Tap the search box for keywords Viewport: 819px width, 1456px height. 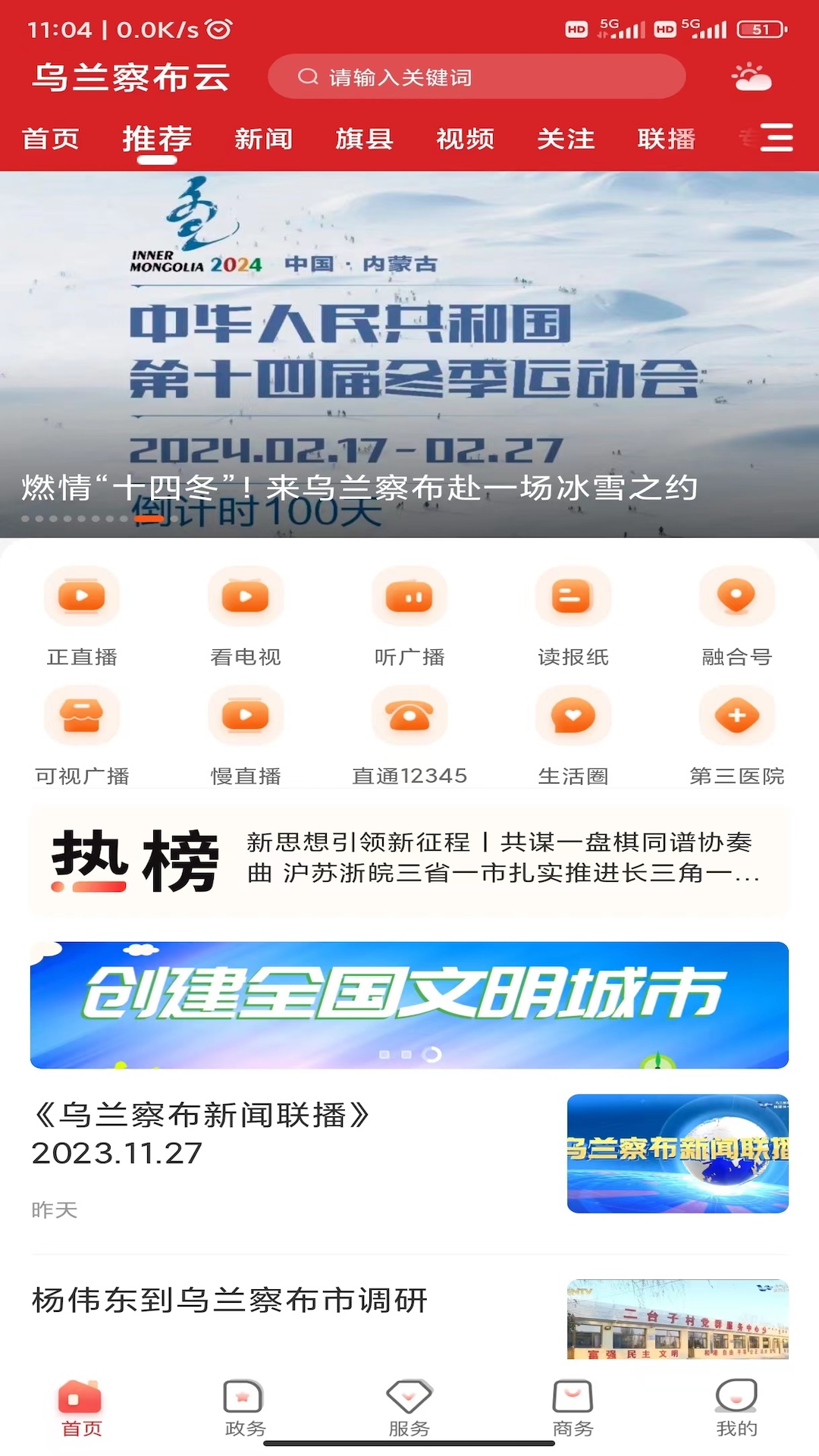476,77
